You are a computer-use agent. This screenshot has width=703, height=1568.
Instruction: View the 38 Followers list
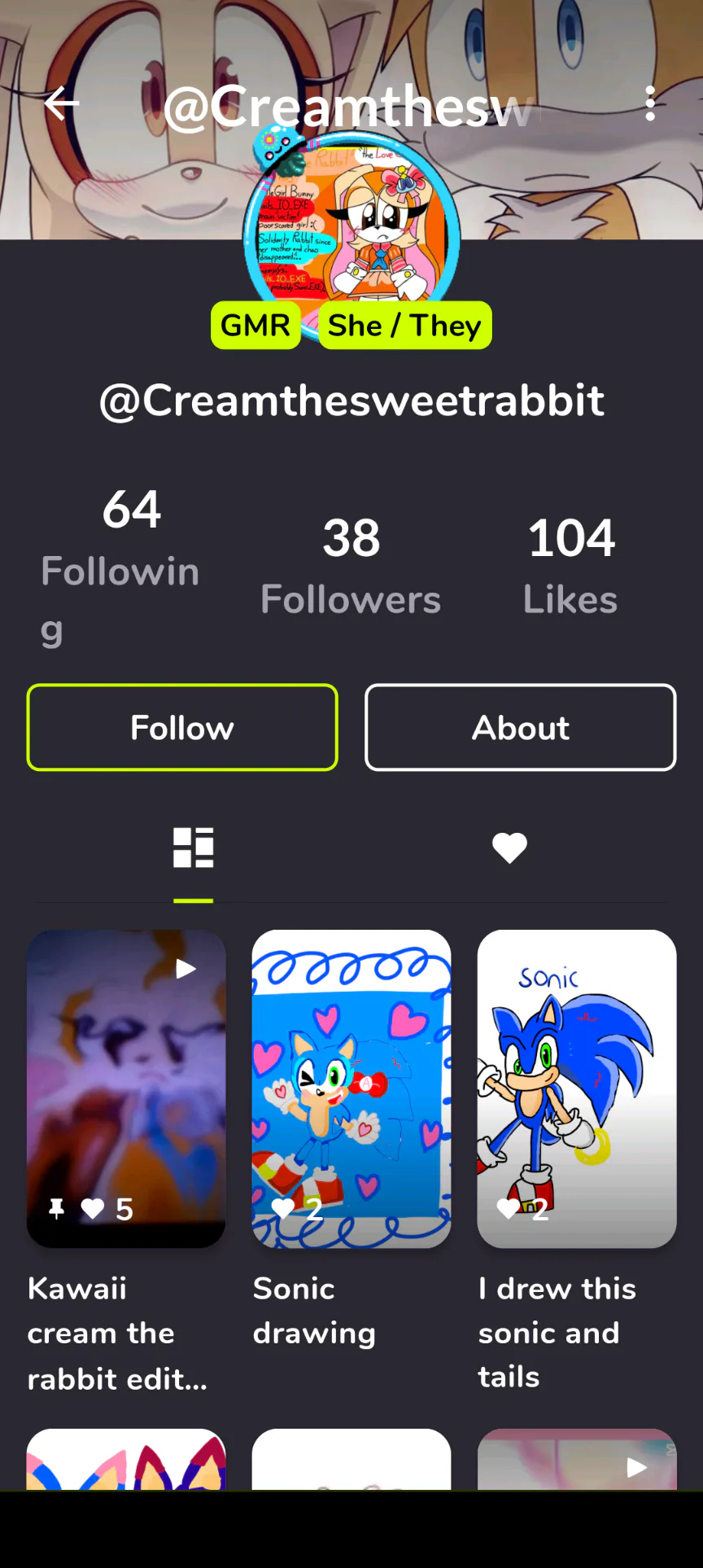pyautogui.click(x=351, y=566)
